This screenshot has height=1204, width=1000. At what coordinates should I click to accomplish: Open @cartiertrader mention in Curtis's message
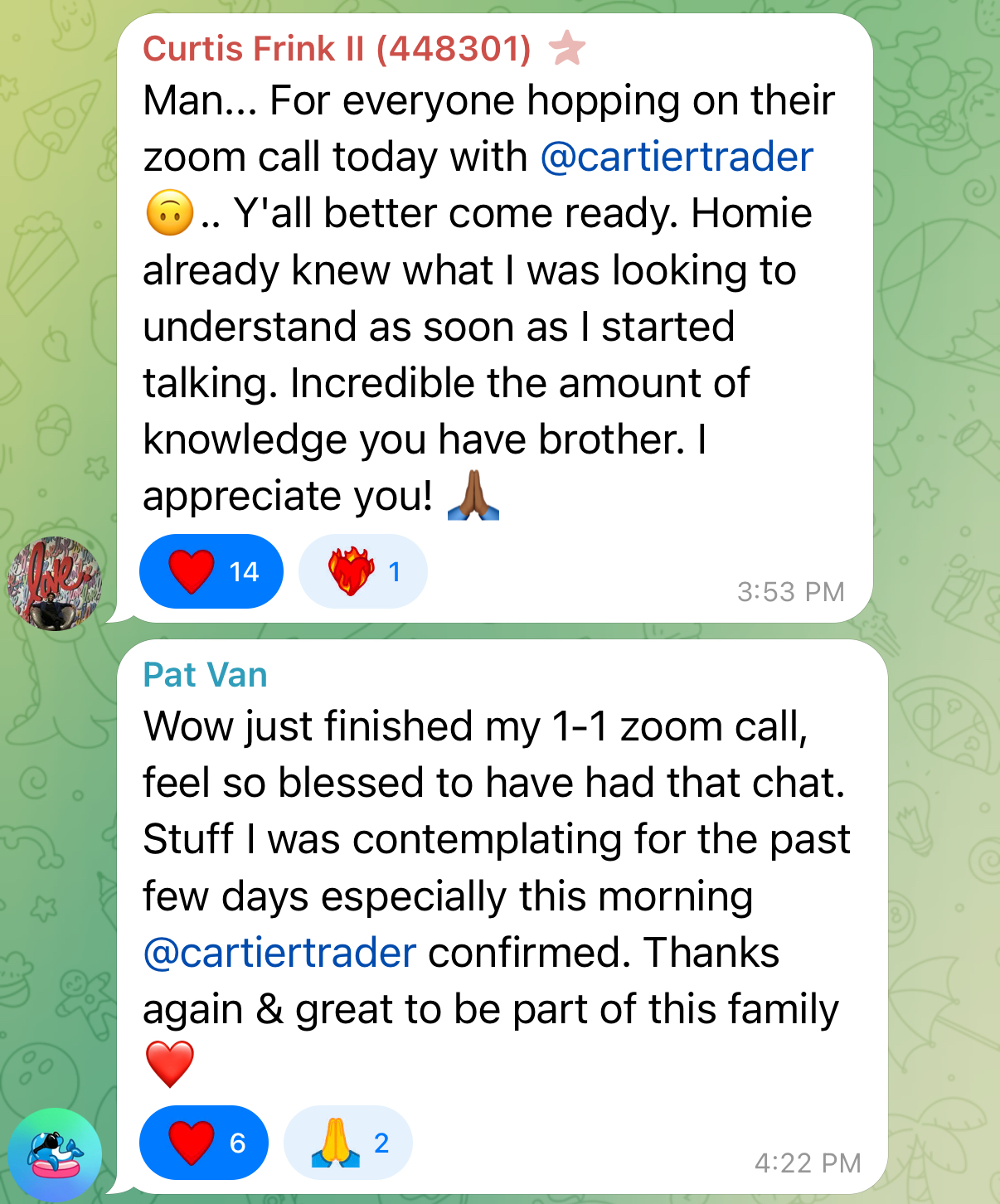tap(677, 157)
